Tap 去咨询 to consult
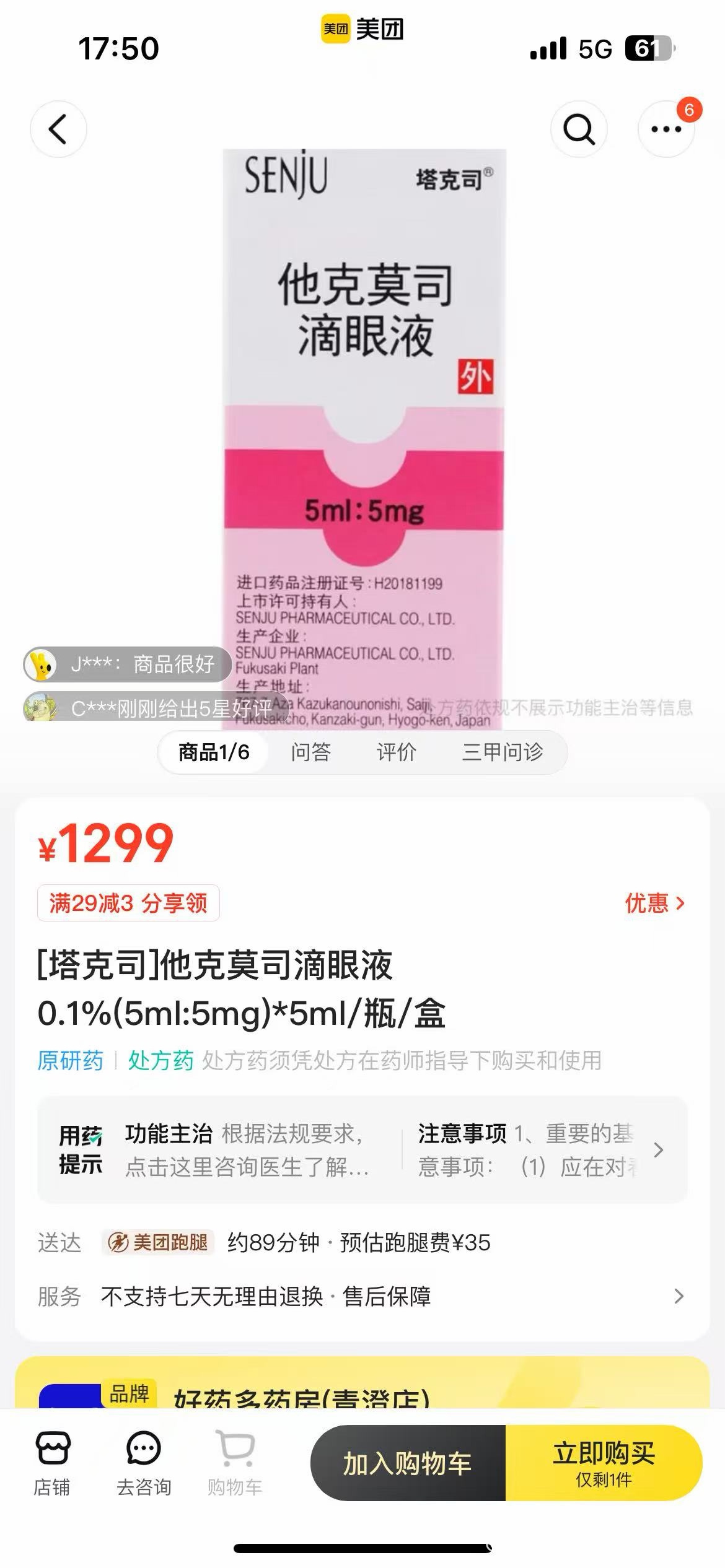725x1568 pixels. pos(144,1463)
